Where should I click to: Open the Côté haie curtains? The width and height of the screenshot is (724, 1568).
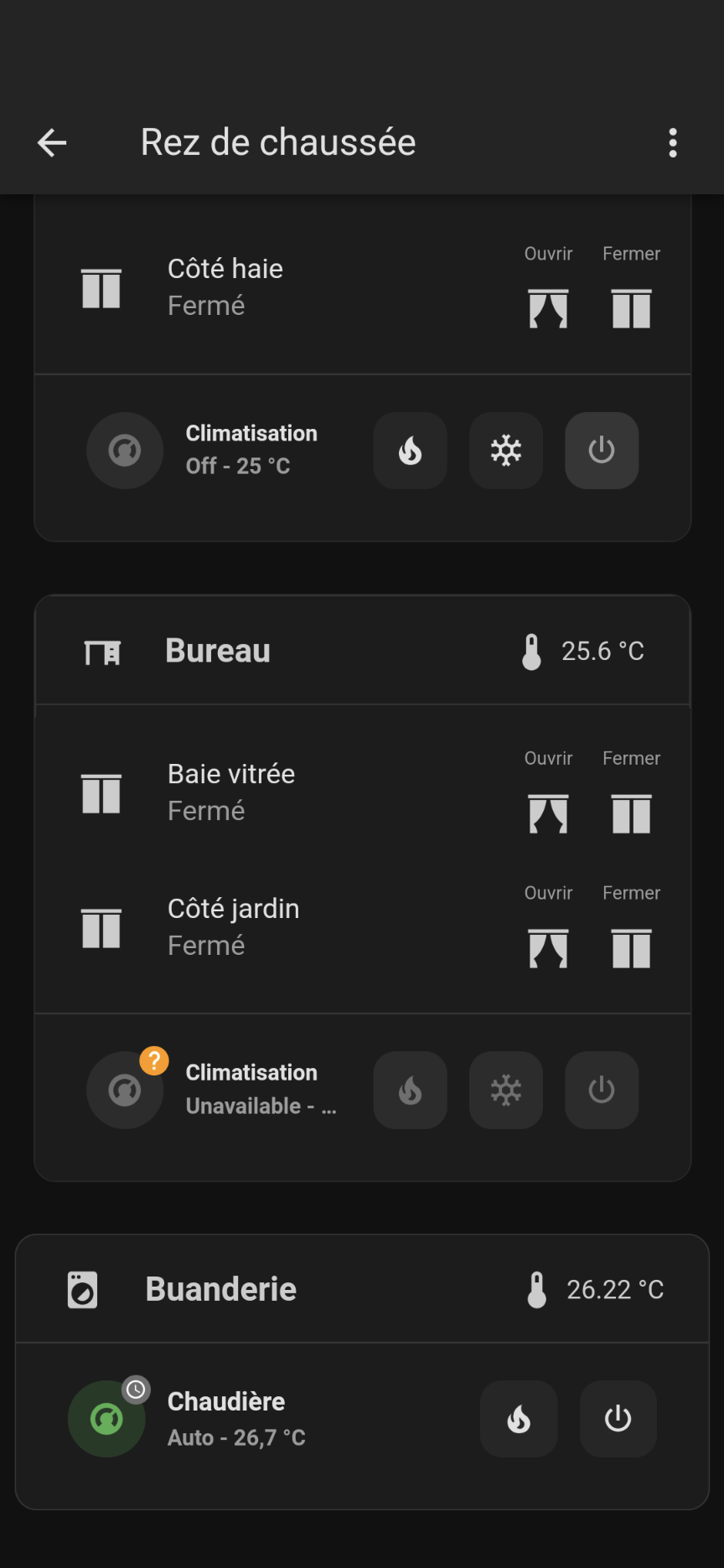(x=548, y=309)
